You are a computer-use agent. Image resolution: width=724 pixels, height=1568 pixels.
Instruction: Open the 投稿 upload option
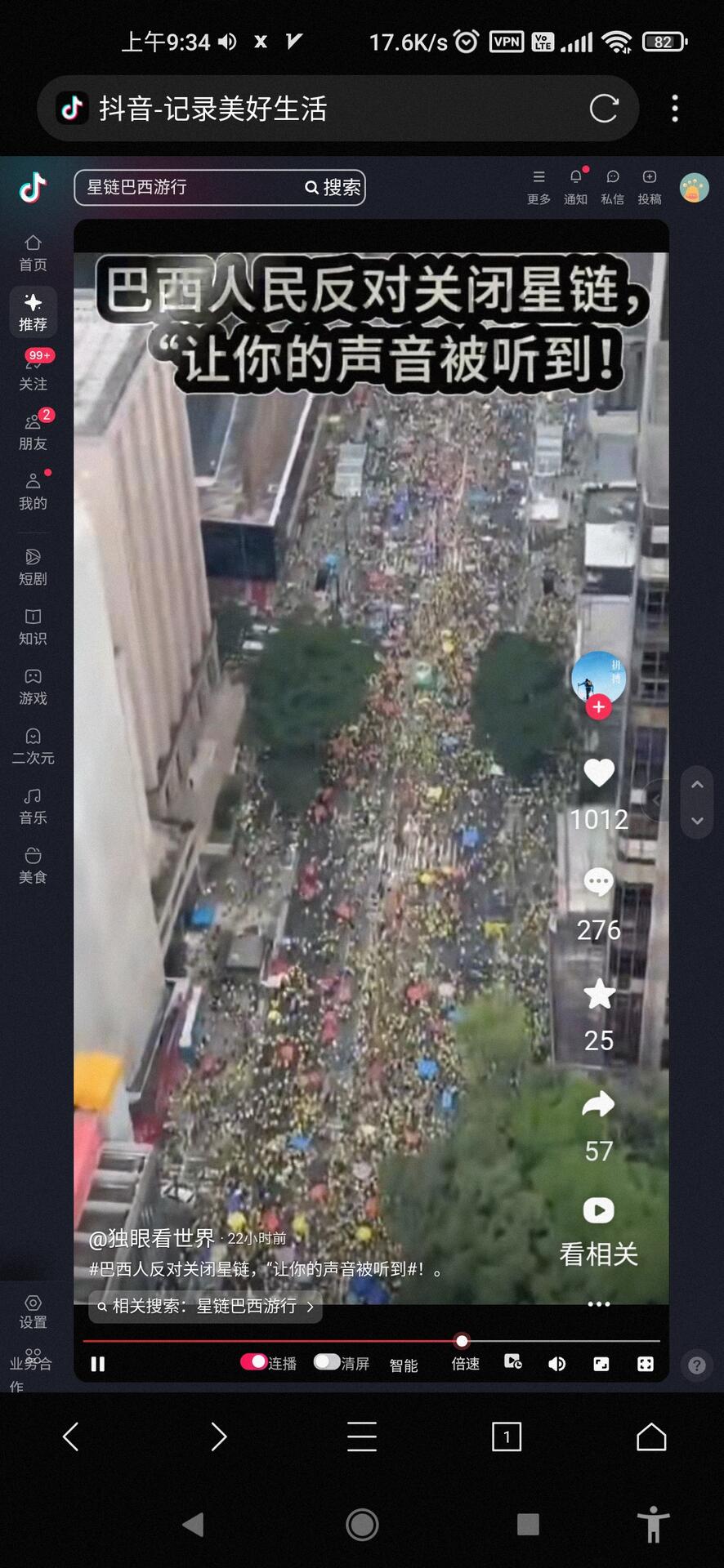[650, 187]
